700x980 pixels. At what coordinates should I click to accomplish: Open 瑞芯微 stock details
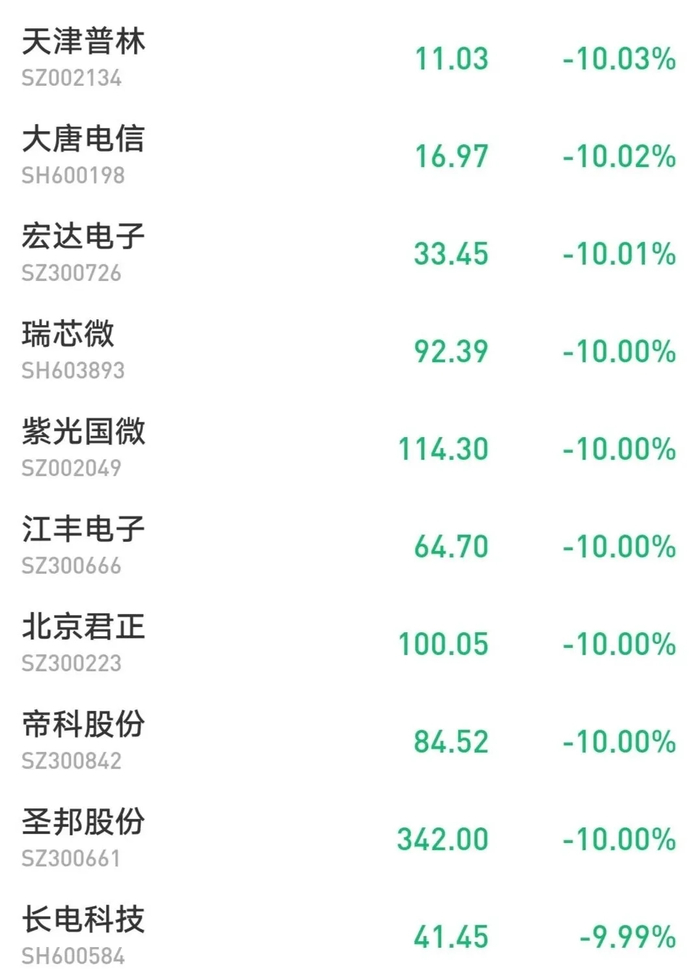tap(69, 334)
